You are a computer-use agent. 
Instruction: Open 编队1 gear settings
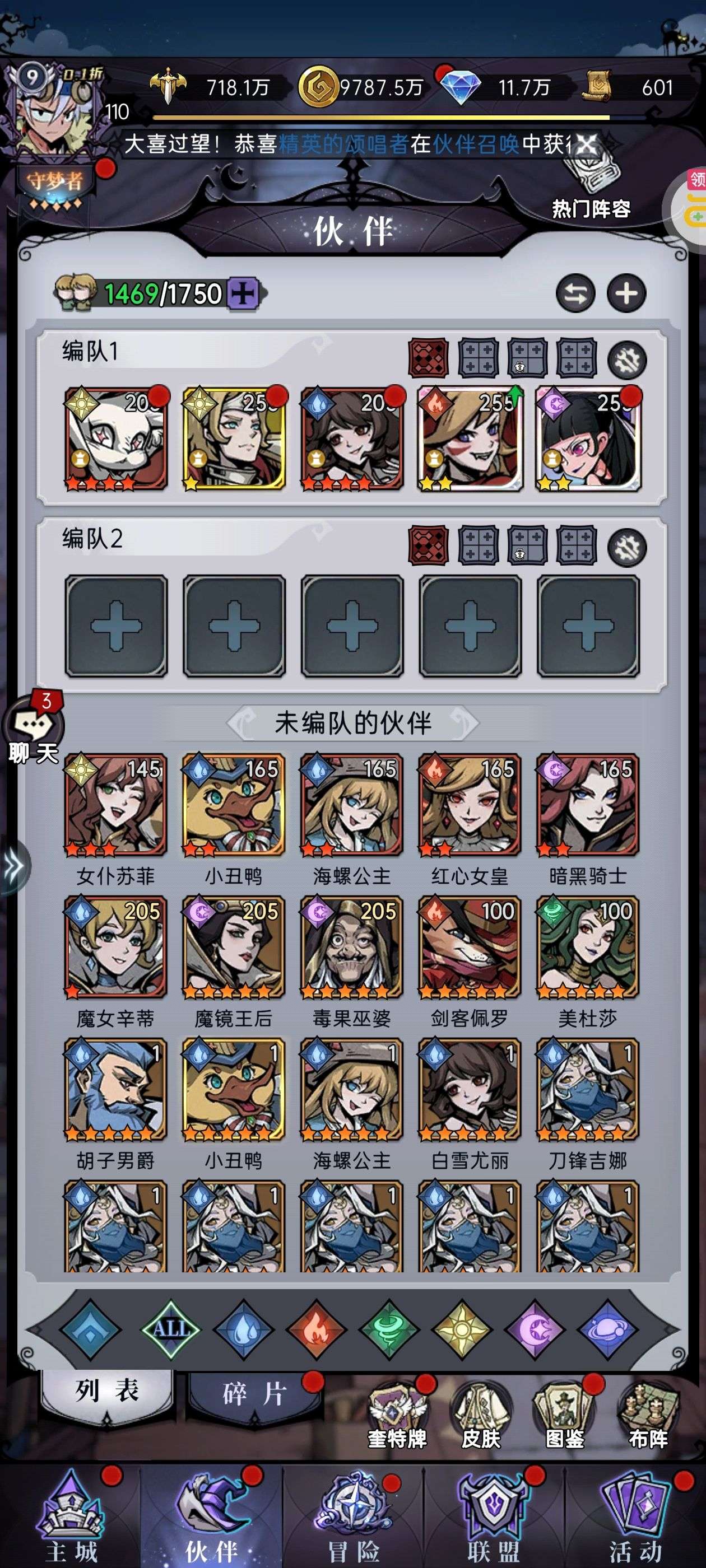(627, 360)
